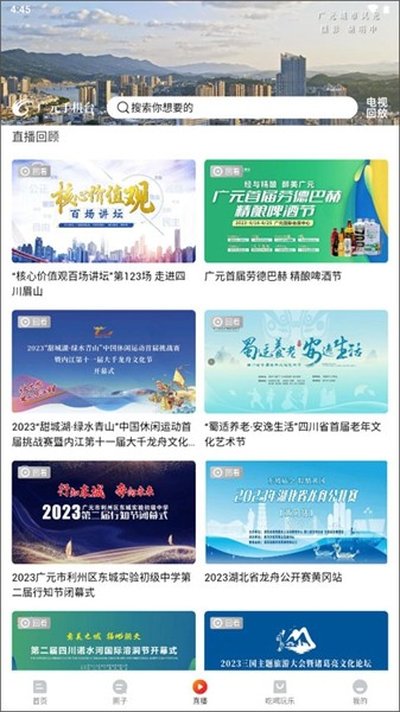This screenshot has height=712, width=400.
Task: Open 2023三国主题旅游大会 replay card
Action: pyautogui.click(x=296, y=640)
